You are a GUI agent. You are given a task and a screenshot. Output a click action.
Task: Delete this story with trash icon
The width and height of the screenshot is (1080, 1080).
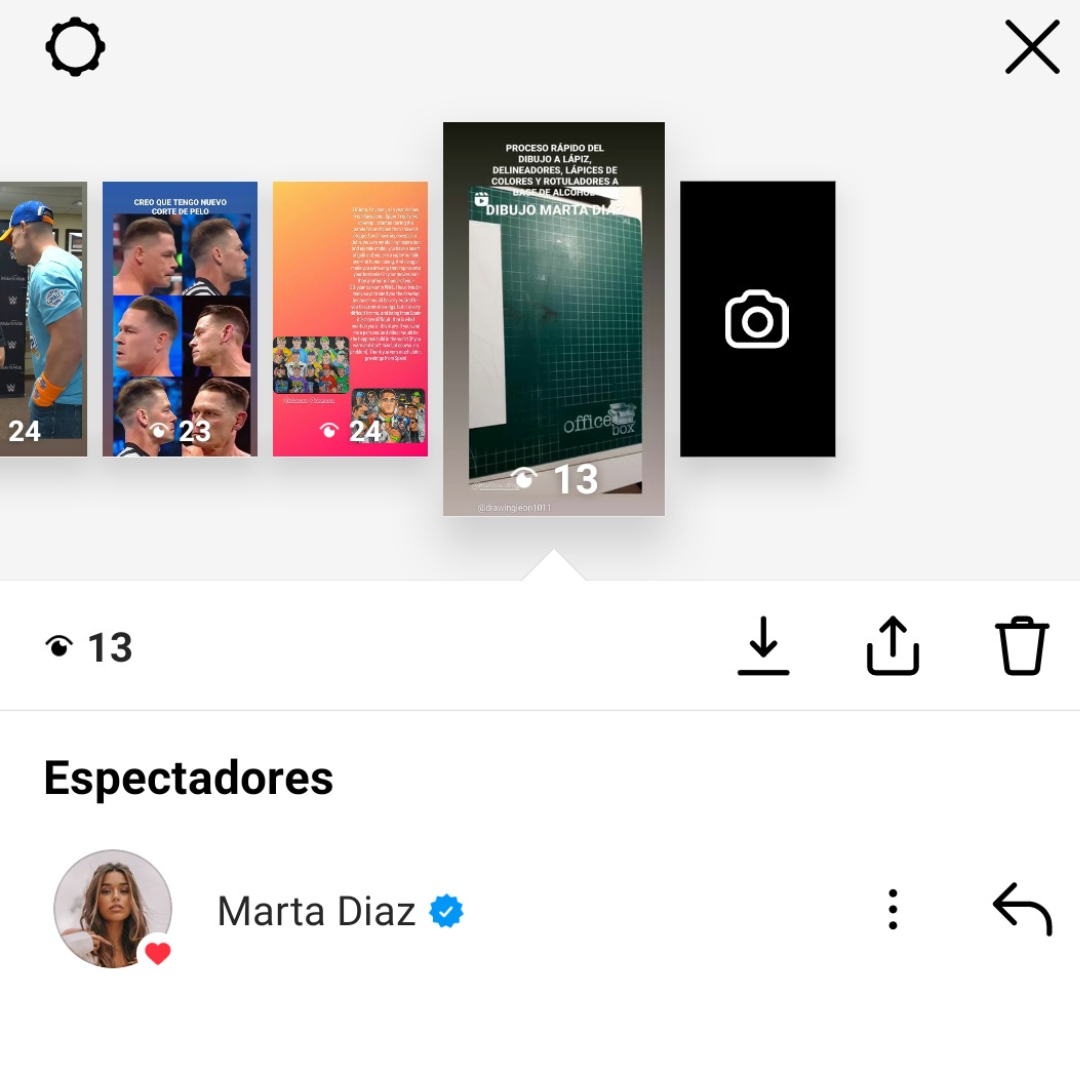tap(1021, 646)
